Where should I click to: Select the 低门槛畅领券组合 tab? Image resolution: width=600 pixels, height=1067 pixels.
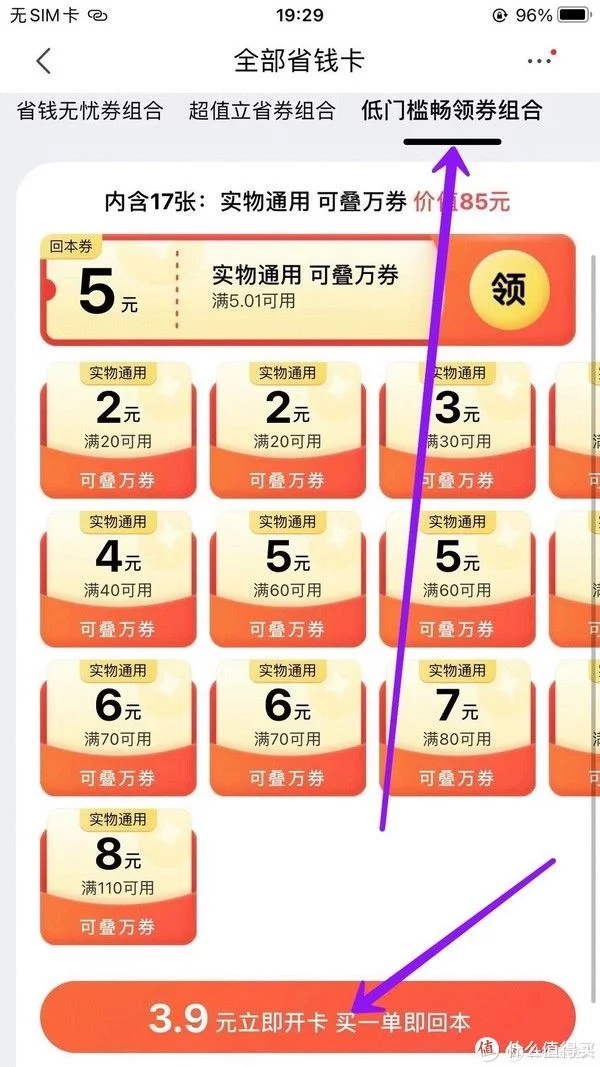451,111
